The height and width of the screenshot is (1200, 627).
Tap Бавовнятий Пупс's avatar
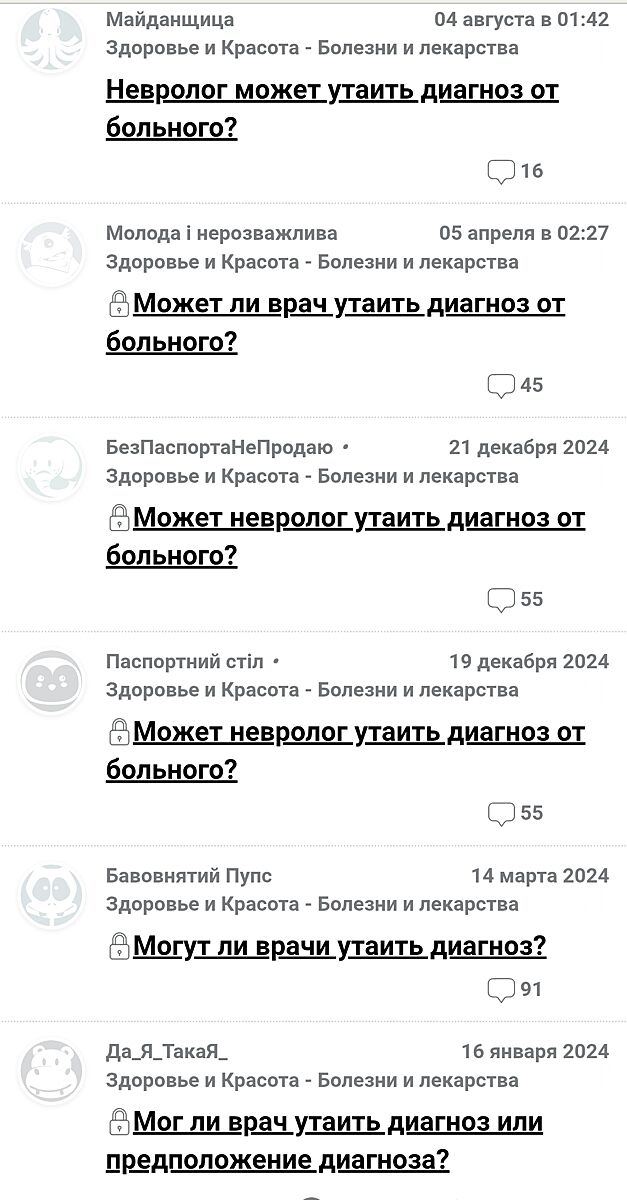pos(51,891)
